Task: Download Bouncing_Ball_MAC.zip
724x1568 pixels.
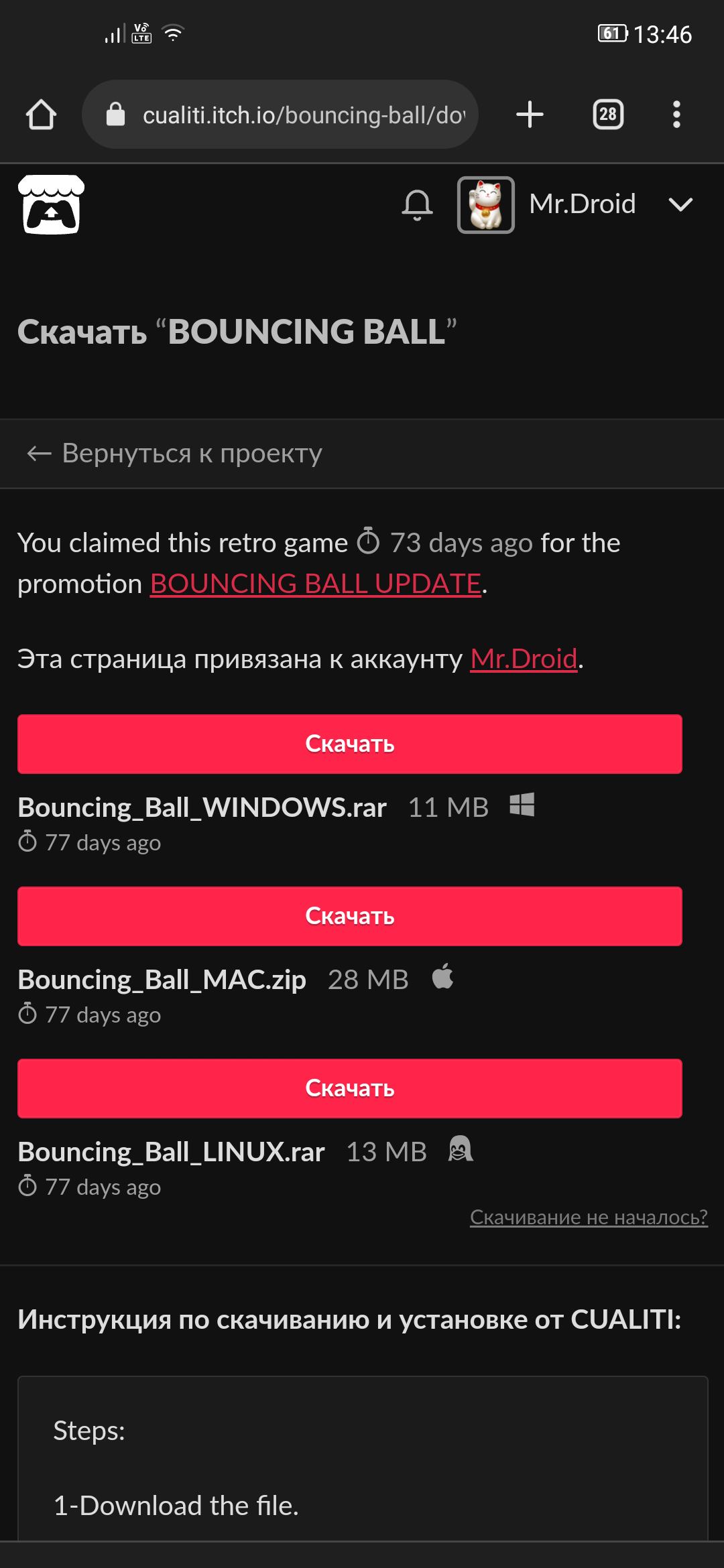Action: pos(349,916)
